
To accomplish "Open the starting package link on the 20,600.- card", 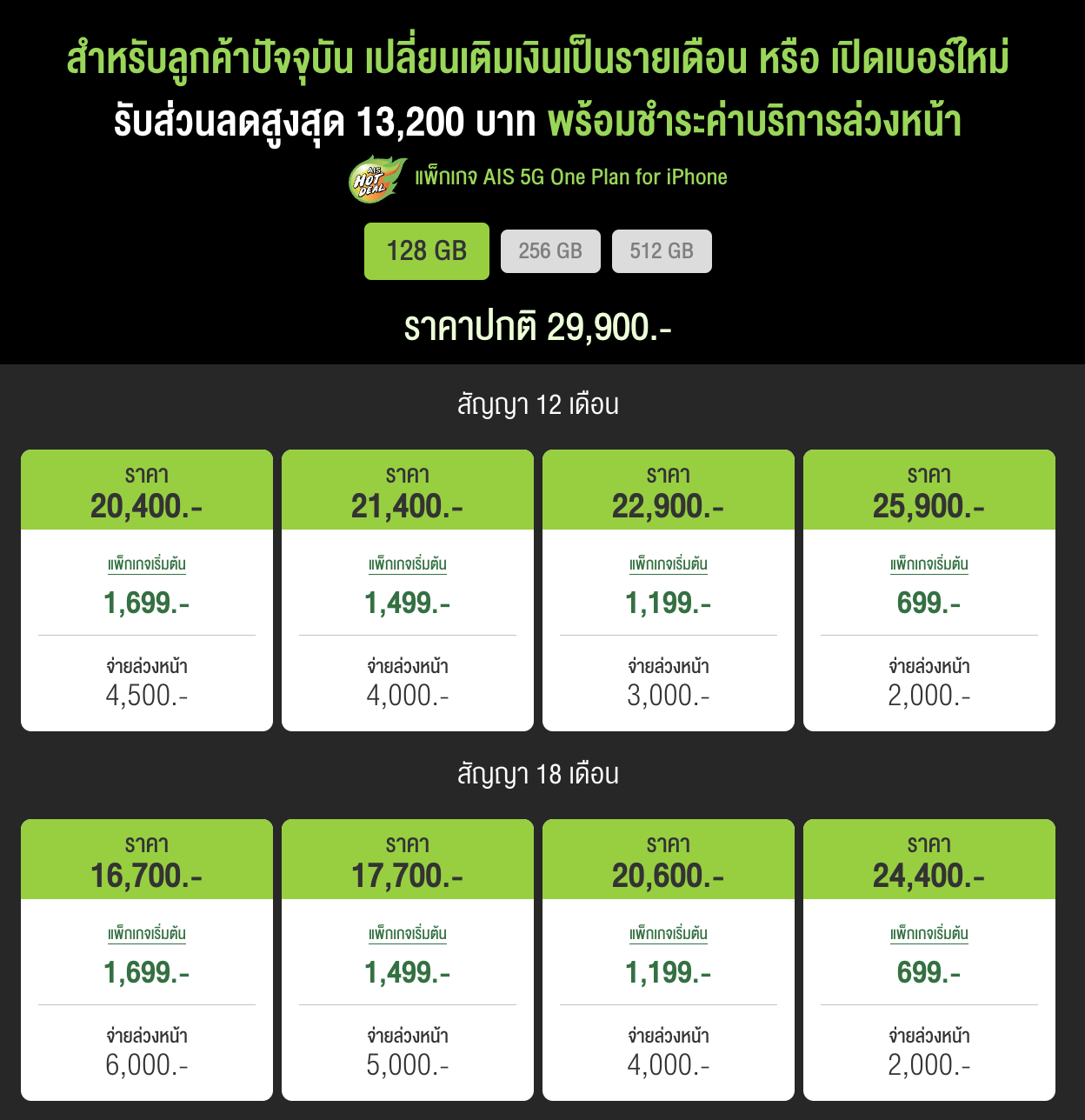I will (669, 934).
